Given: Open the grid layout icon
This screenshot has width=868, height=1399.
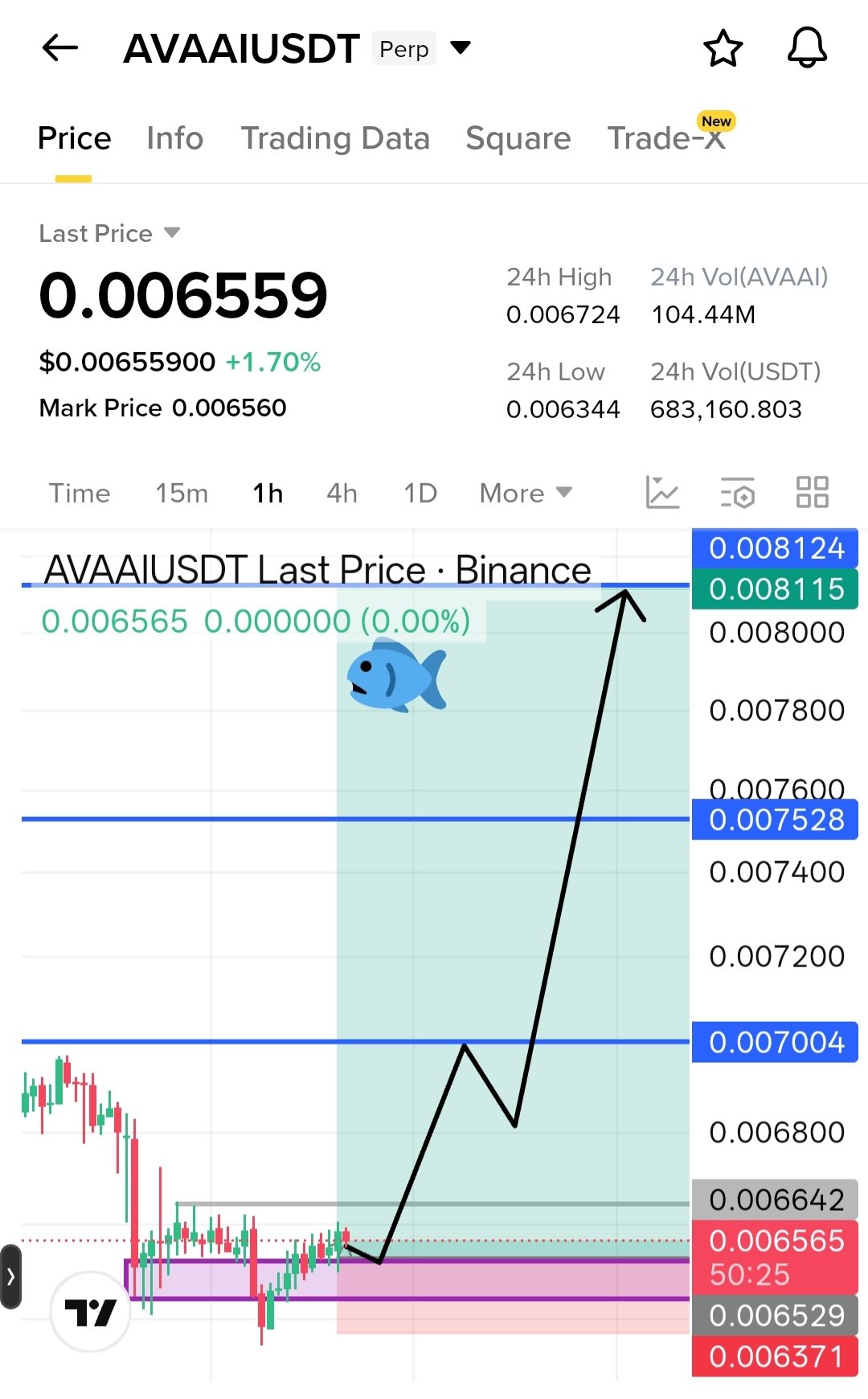Looking at the screenshot, I should [x=812, y=492].
